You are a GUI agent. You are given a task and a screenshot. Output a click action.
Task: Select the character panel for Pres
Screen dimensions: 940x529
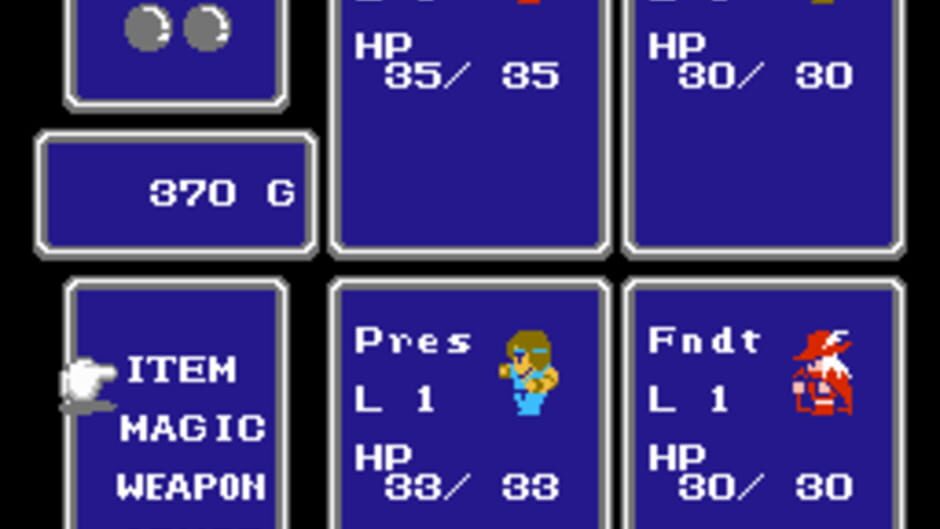[469, 405]
